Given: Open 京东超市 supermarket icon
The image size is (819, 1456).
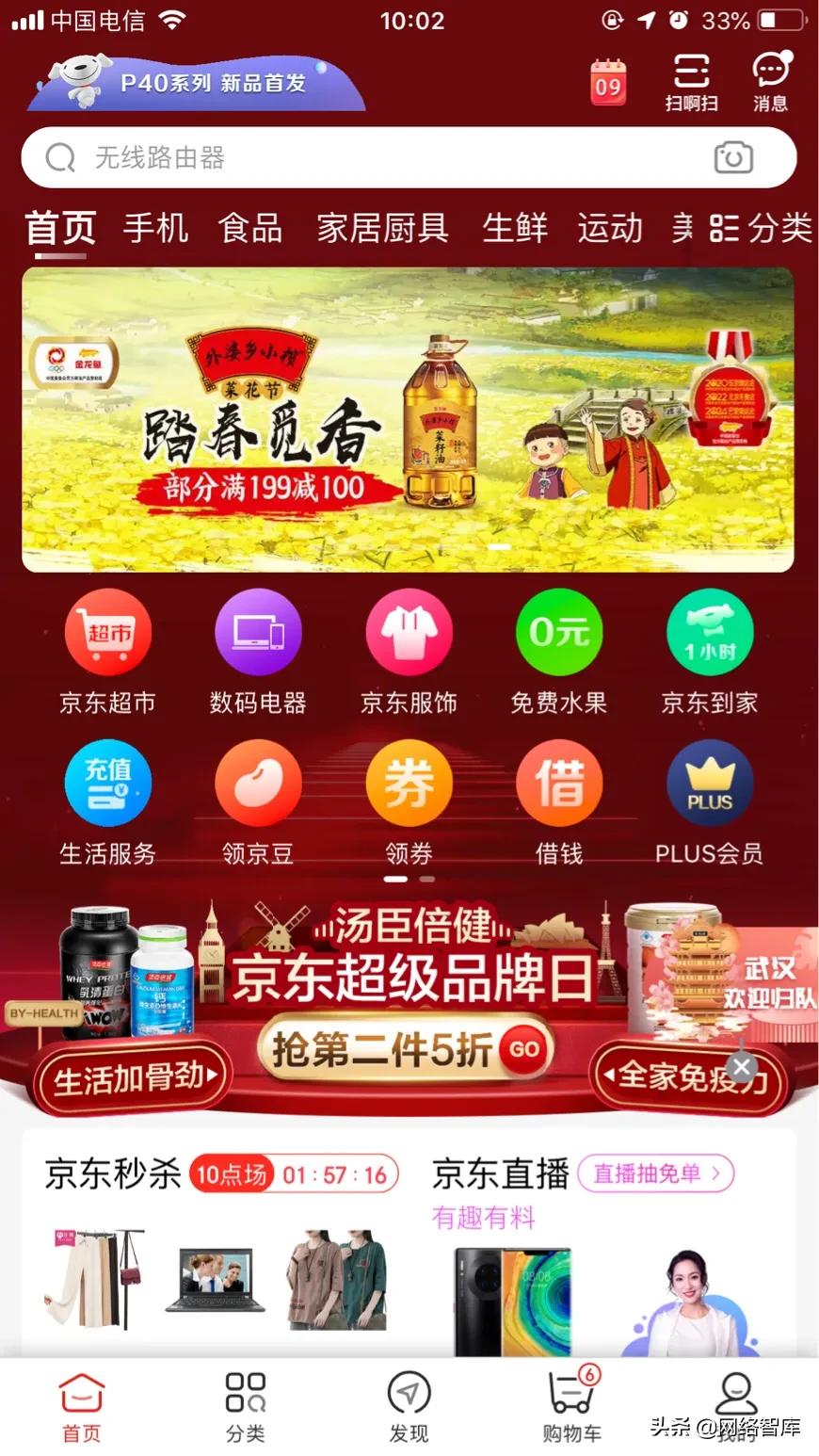Looking at the screenshot, I should tap(107, 632).
